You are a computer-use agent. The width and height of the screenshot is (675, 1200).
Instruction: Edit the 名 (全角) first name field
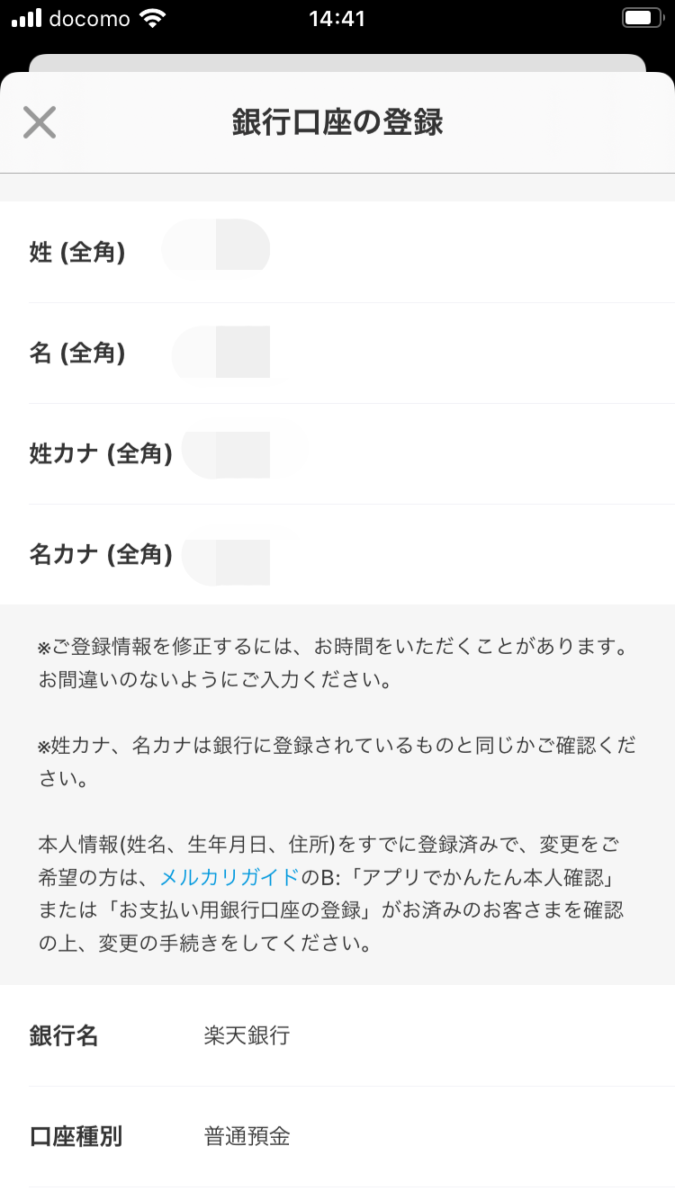400,353
